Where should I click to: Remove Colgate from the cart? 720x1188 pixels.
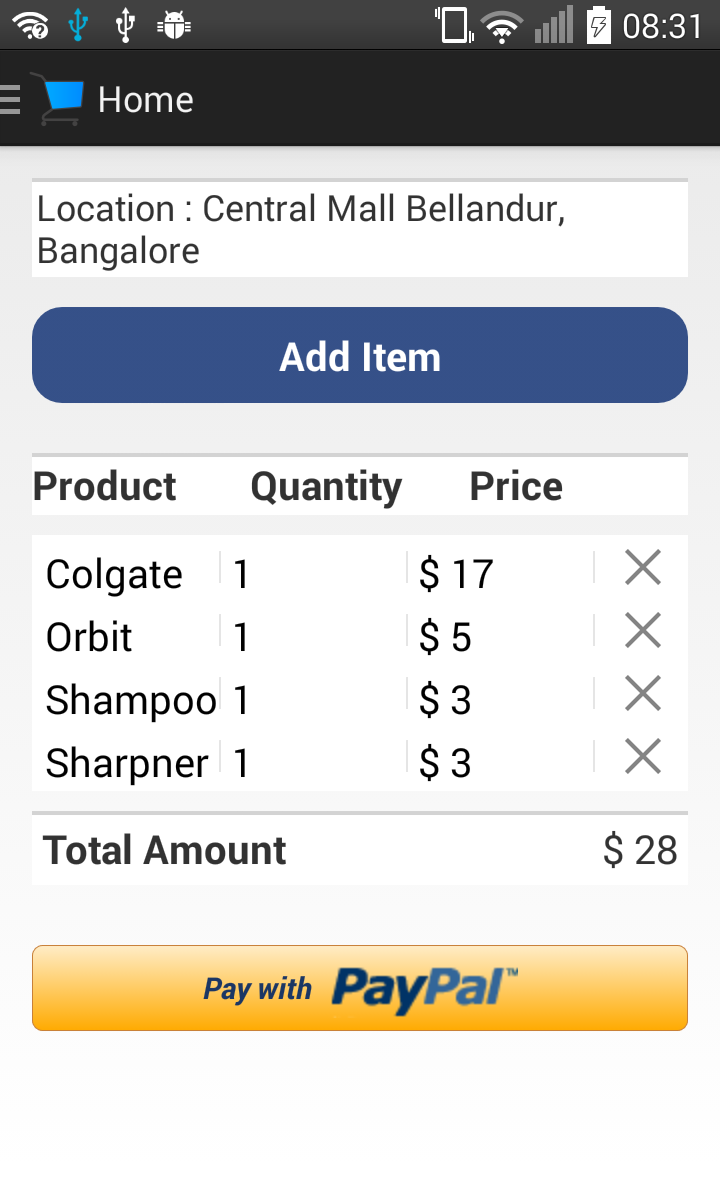[x=642, y=568]
